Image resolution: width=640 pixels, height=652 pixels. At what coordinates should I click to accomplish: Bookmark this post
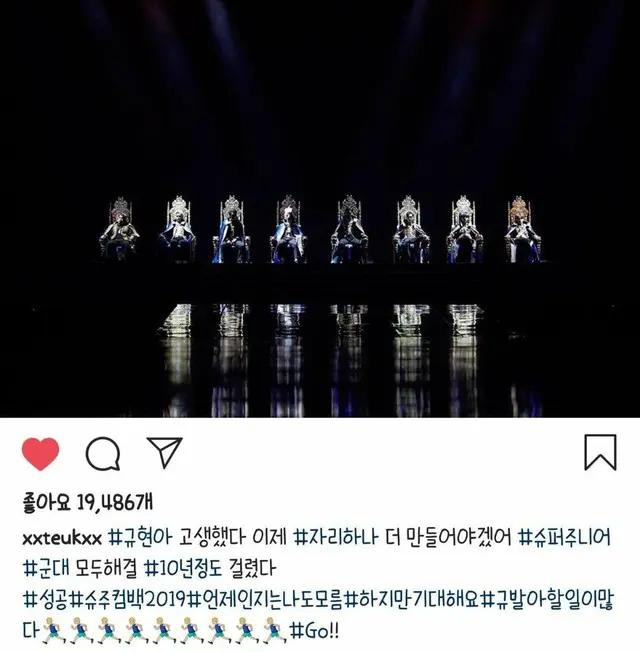click(x=600, y=454)
